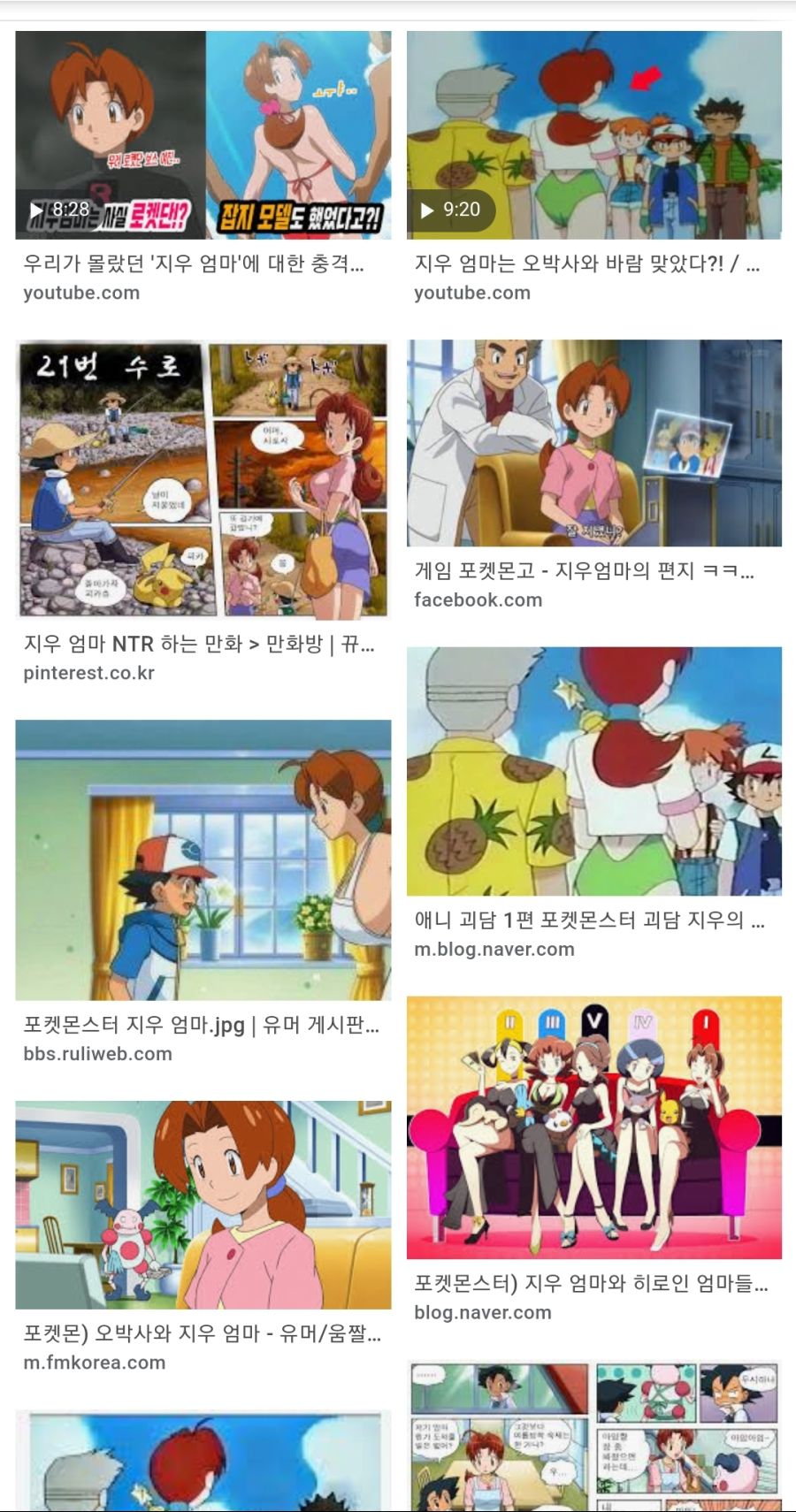Play the 9:20 YouTube video result
The width and height of the screenshot is (796, 1512).
593,135
